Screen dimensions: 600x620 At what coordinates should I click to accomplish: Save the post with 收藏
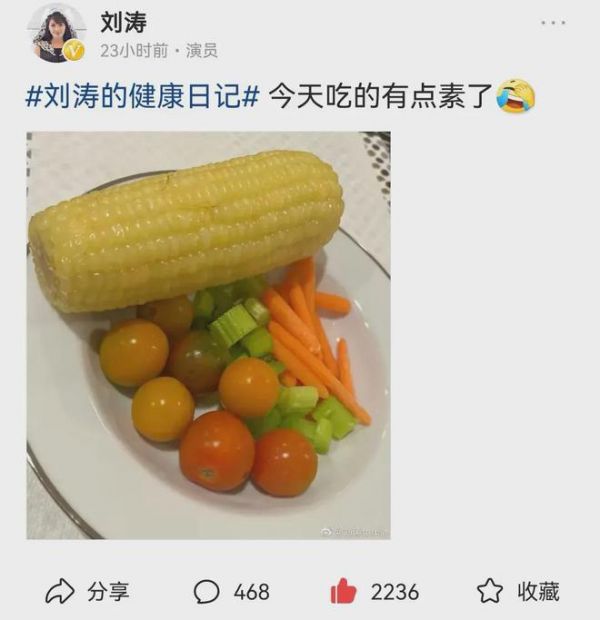click(518, 591)
